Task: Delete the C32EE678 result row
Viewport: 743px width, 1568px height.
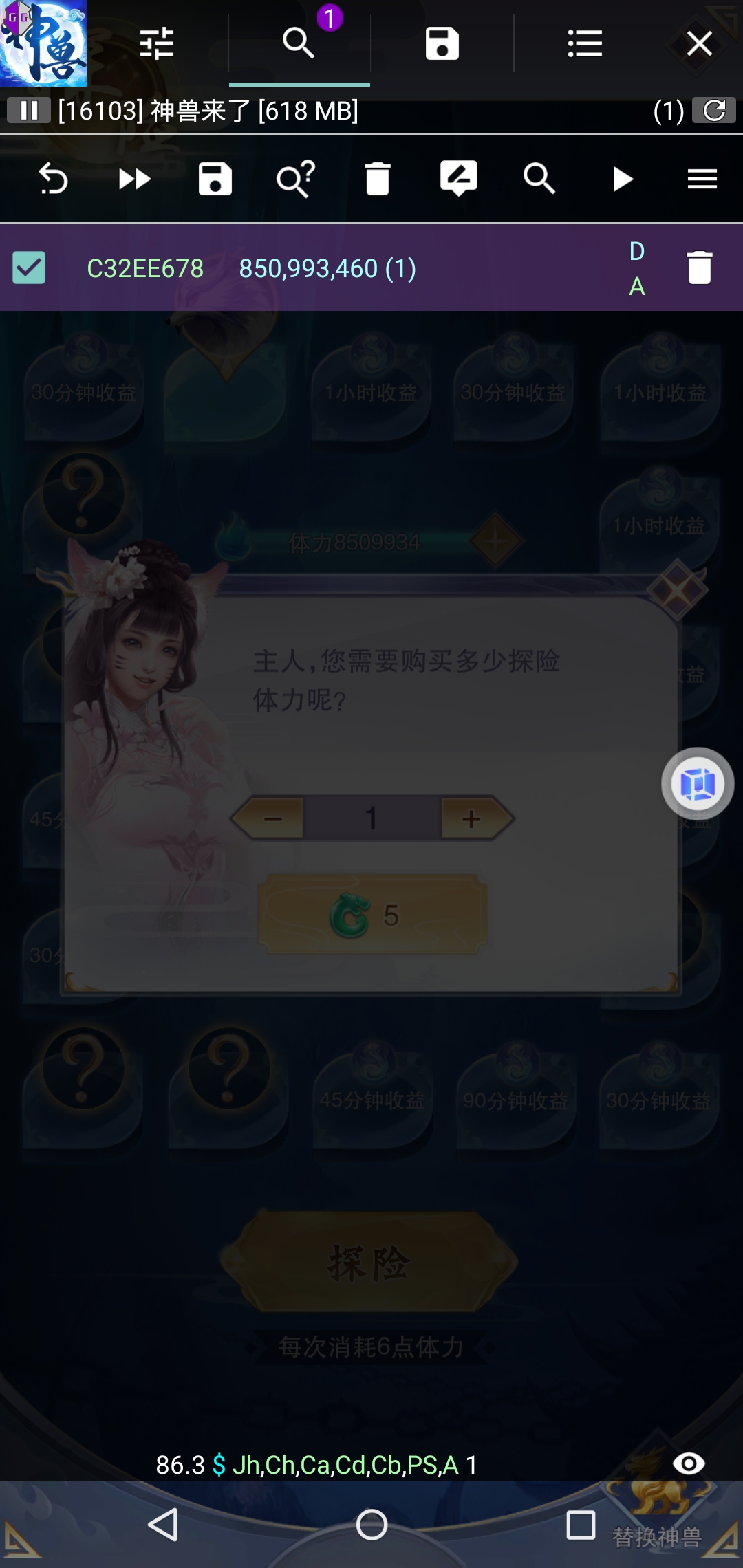Action: (699, 268)
